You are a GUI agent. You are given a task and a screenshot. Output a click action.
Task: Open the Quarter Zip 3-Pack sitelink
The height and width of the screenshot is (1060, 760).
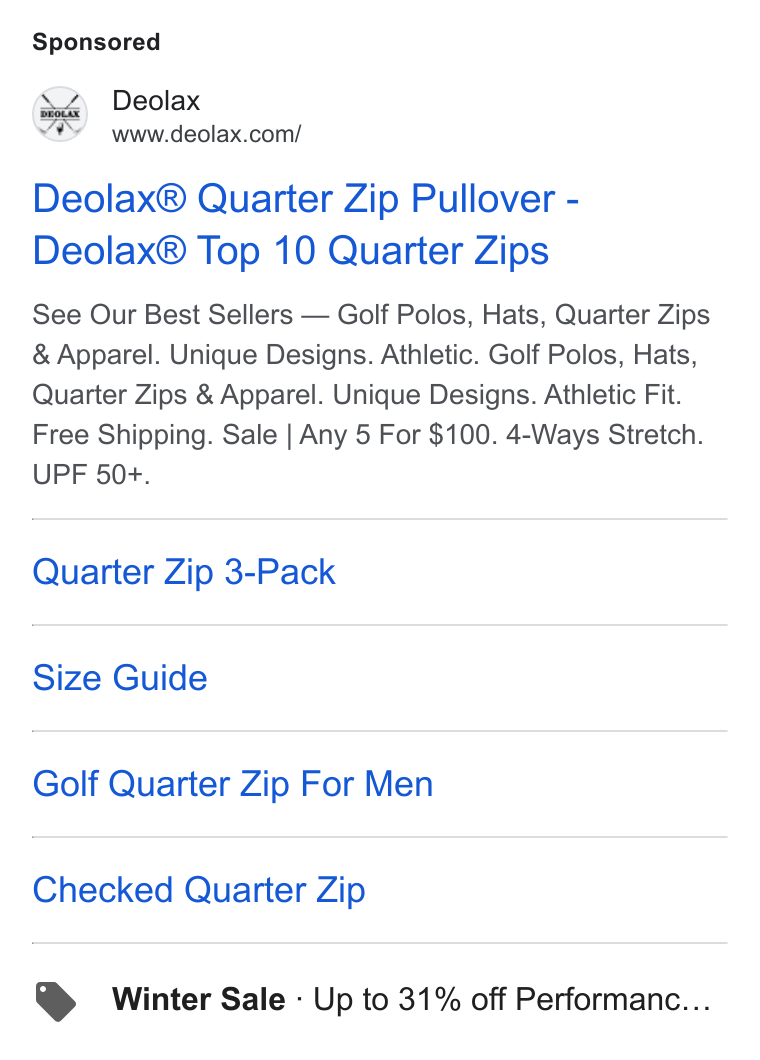tap(184, 572)
